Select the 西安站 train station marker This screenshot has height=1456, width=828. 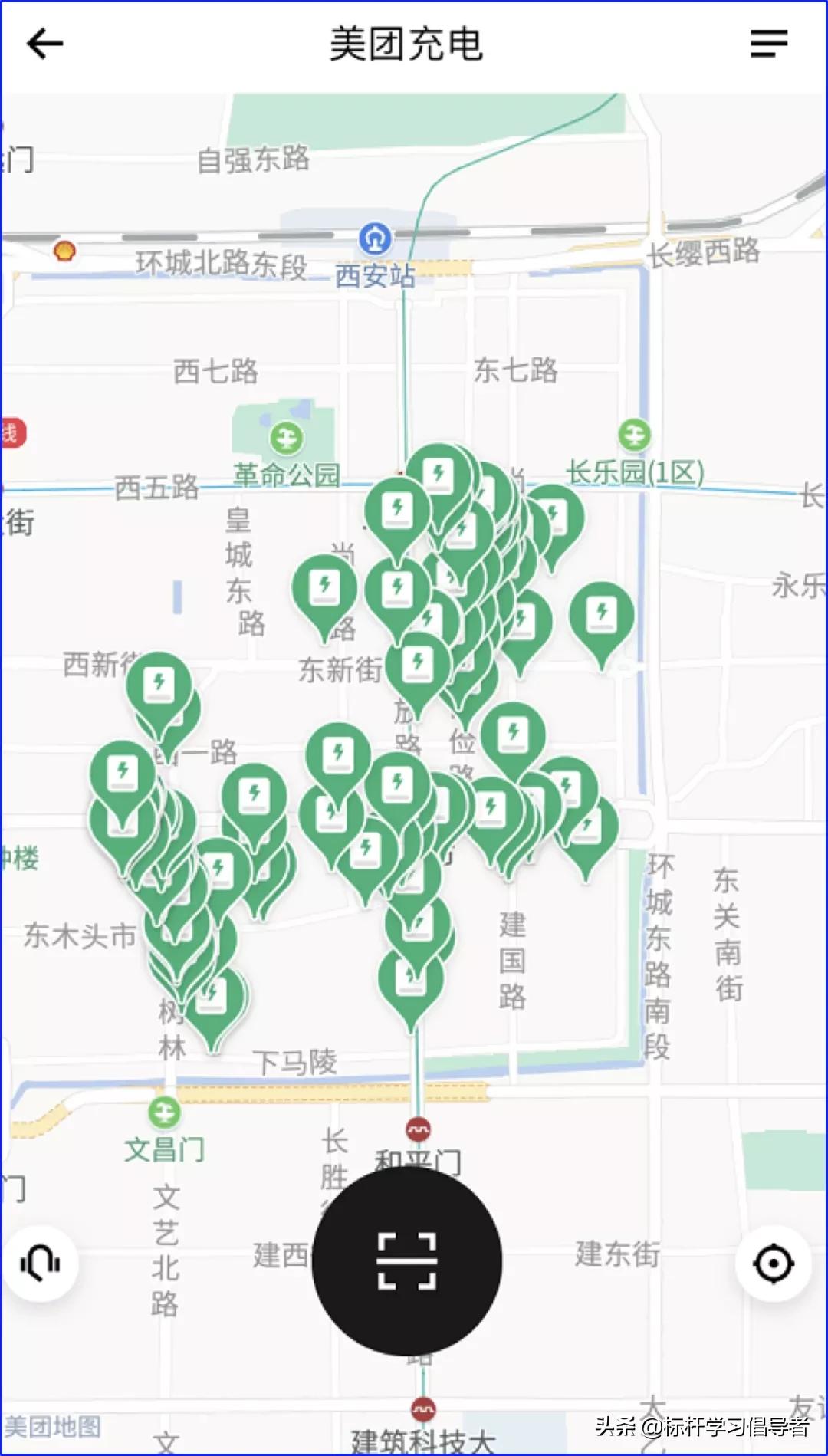(375, 240)
